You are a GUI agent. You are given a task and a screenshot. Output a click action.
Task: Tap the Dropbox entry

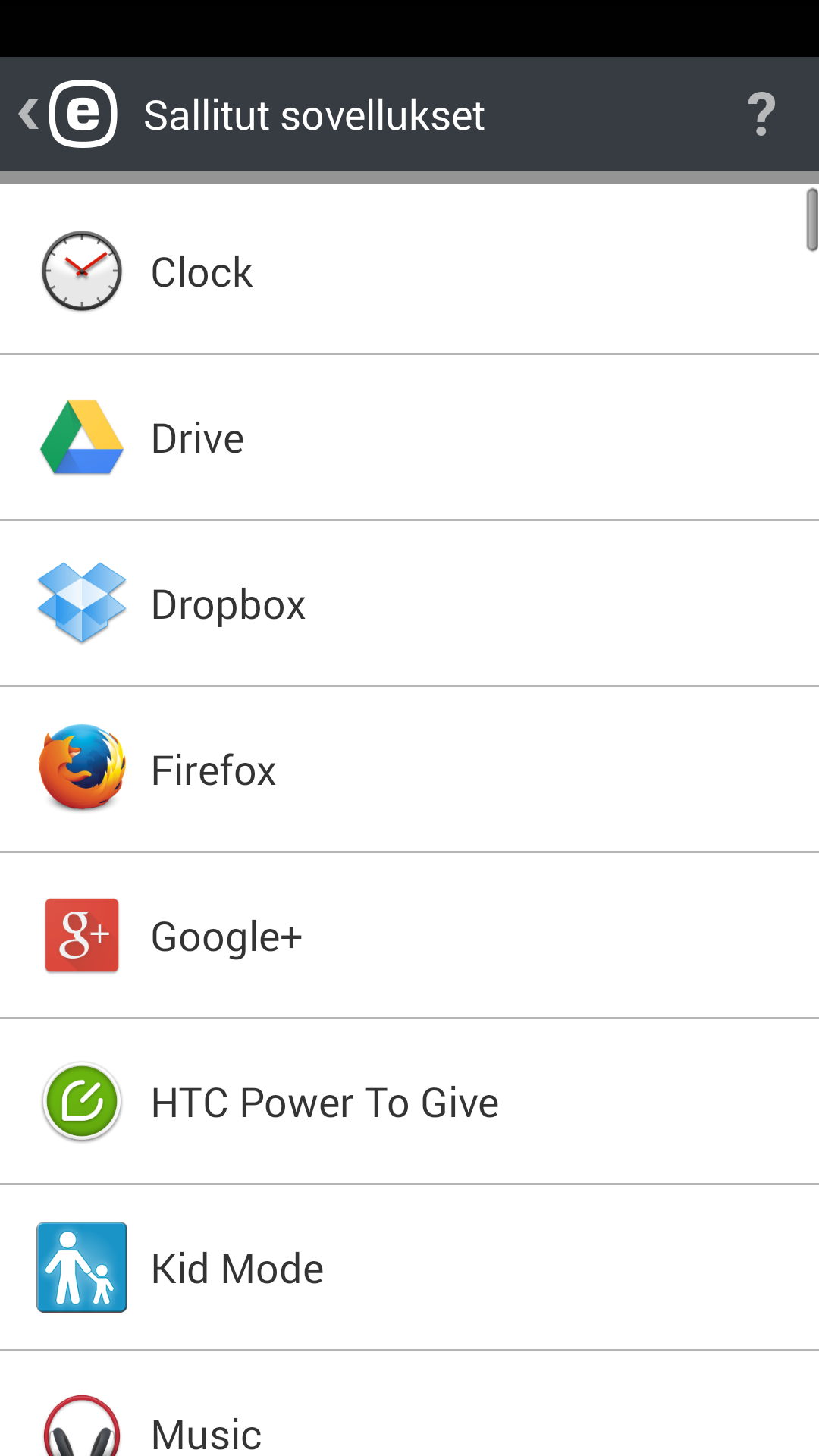point(409,604)
